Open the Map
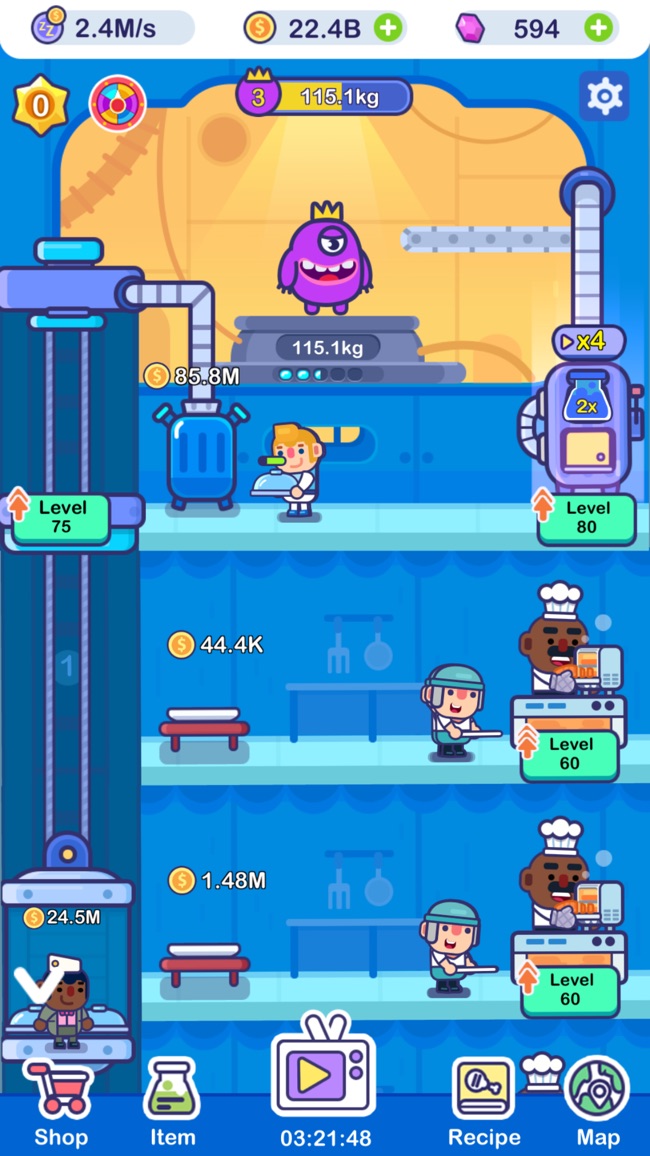The height and width of the screenshot is (1156, 650). [x=597, y=1105]
